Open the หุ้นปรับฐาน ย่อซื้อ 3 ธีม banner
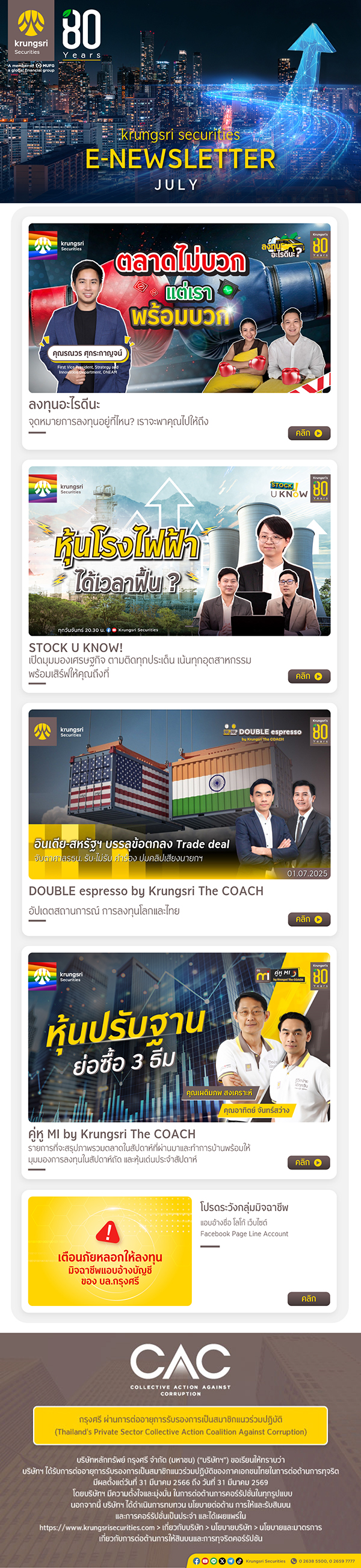The height and width of the screenshot is (1568, 361). coord(179,1037)
